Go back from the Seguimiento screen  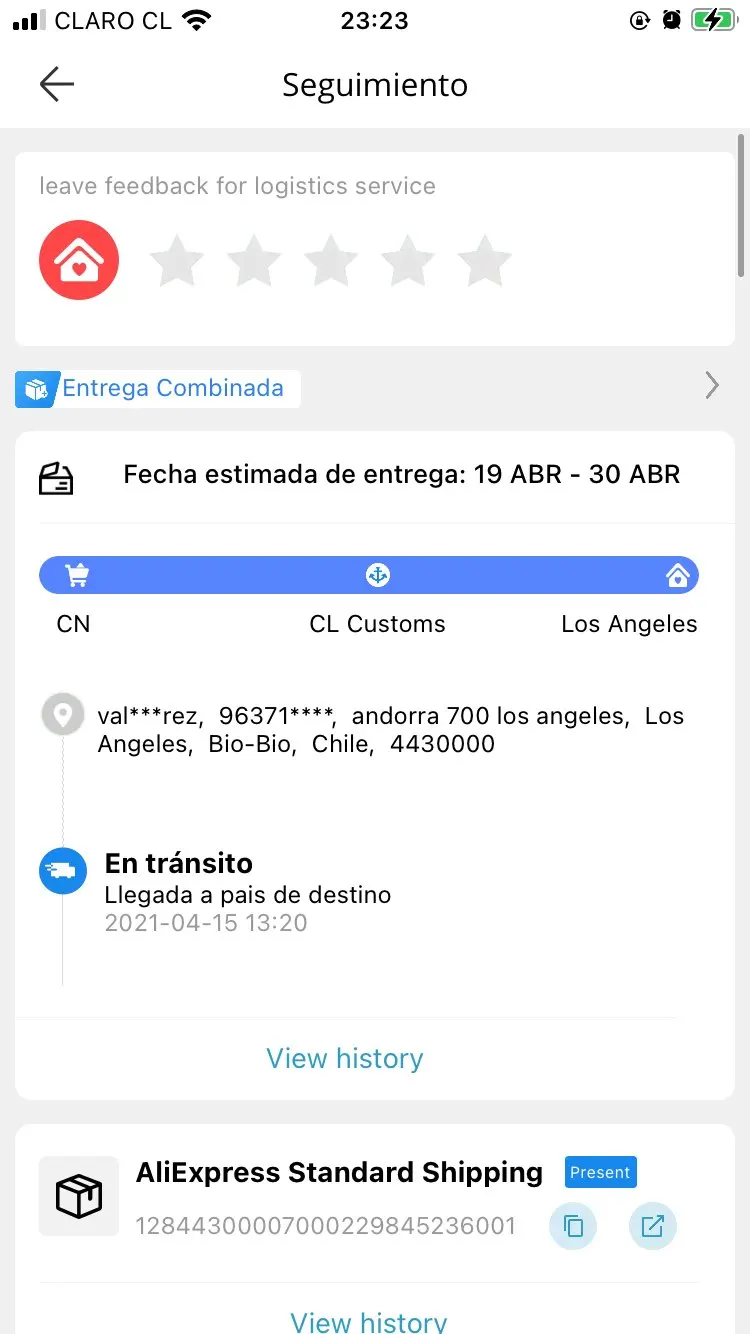[x=57, y=85]
